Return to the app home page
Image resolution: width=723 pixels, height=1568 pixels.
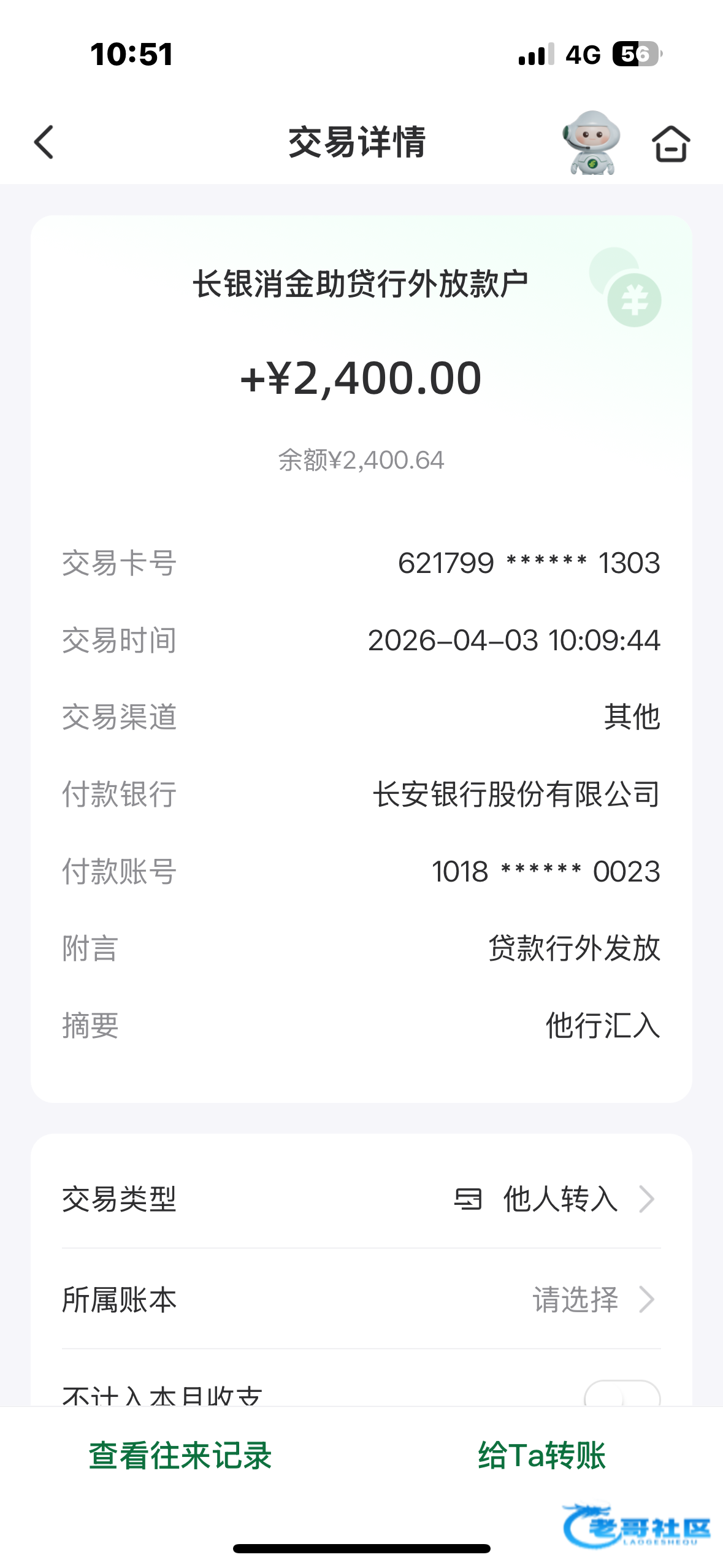coord(670,144)
